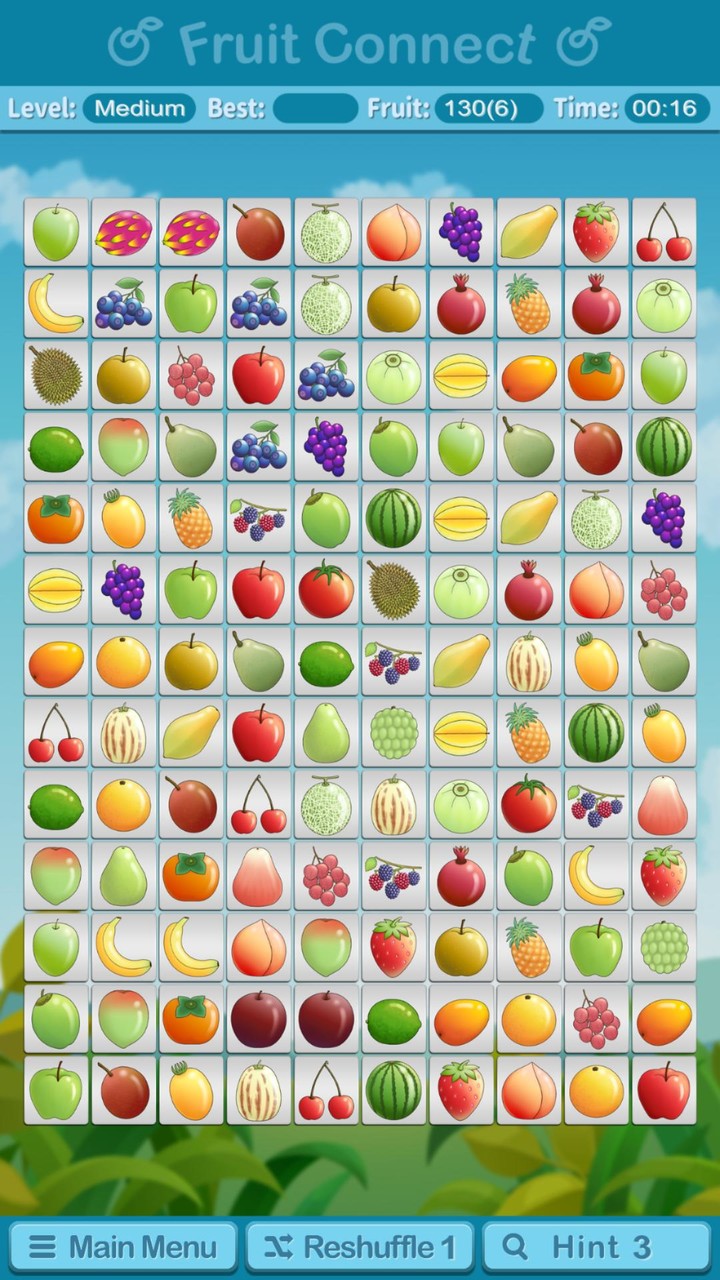Use the Reshuffle button
720x1280 pixels.
(x=360, y=1247)
